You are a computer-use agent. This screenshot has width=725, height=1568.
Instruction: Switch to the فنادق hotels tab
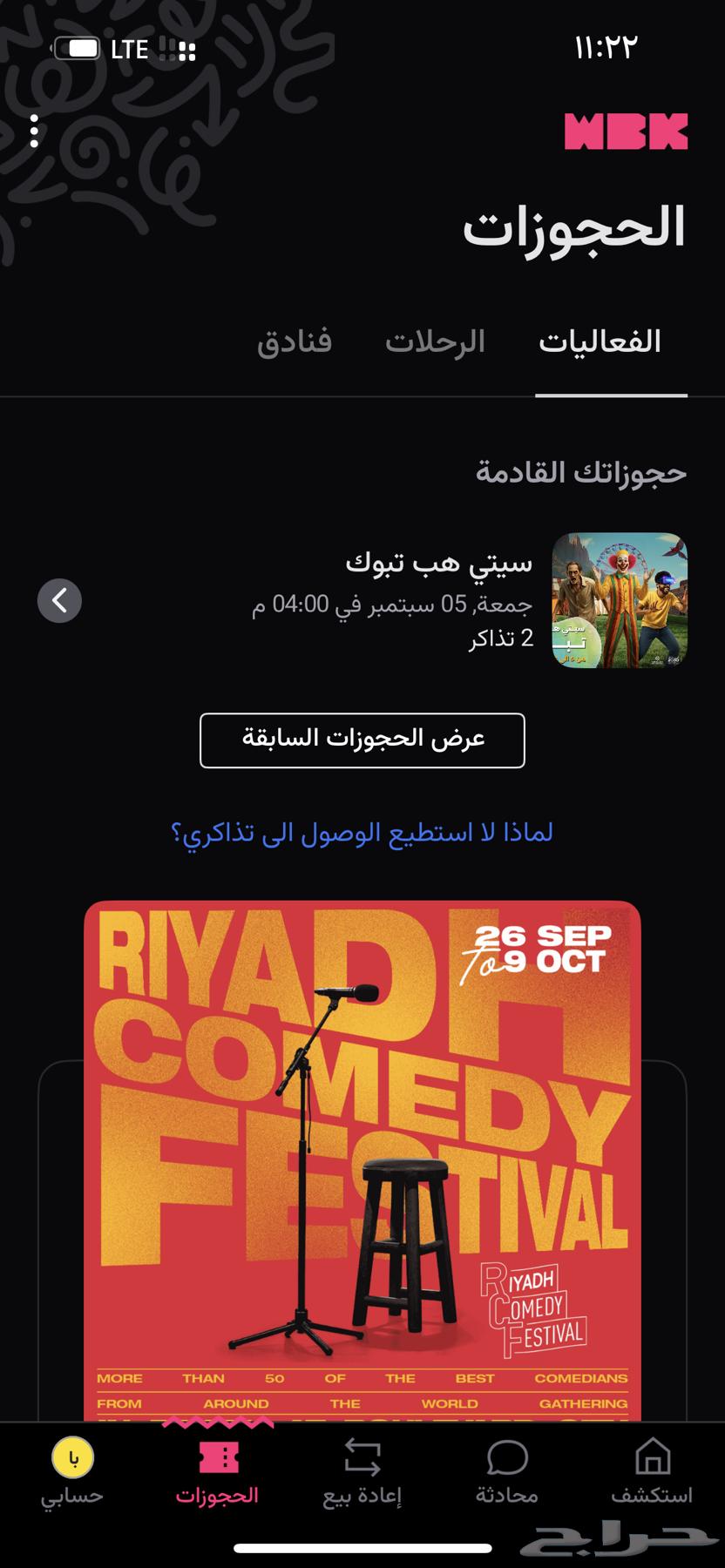(x=296, y=340)
